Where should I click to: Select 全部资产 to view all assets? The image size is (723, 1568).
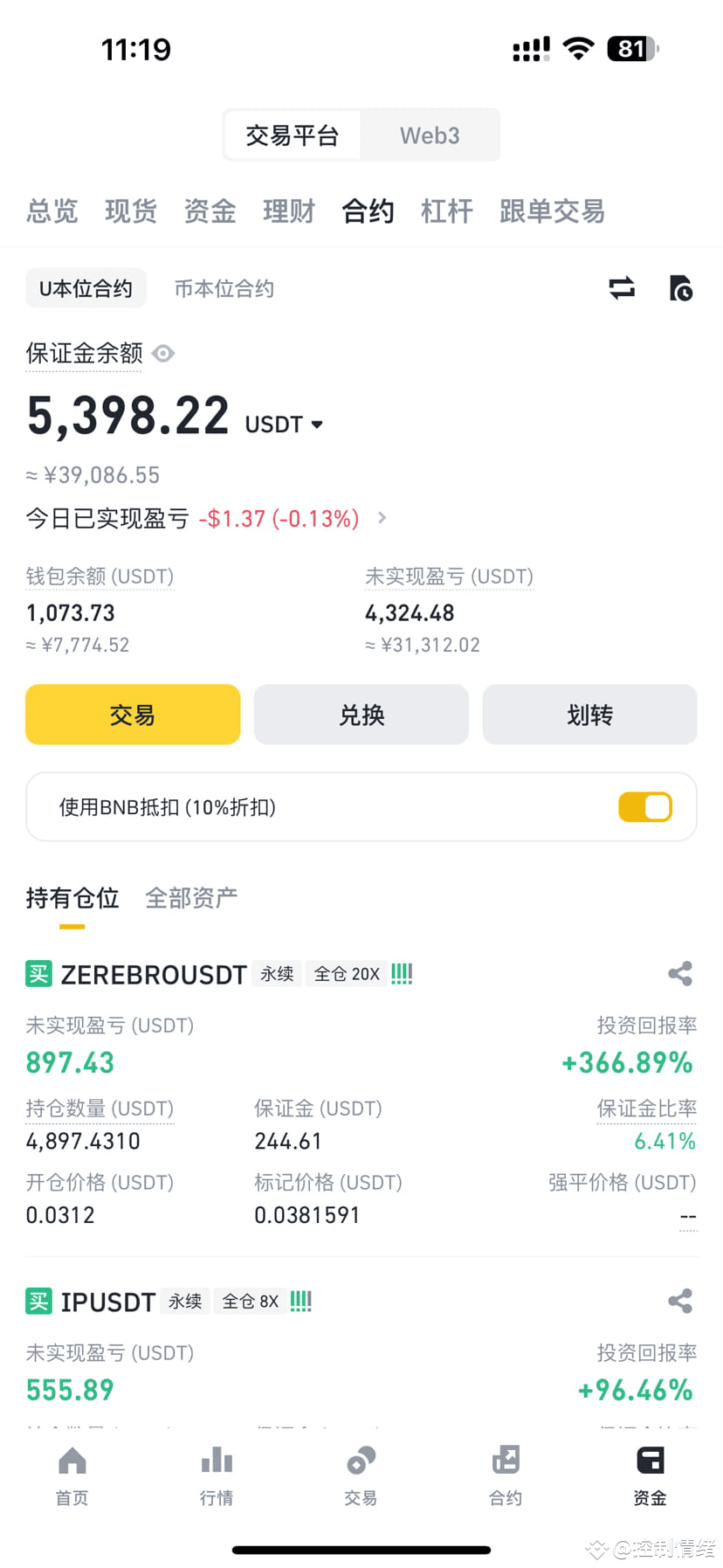(190, 897)
